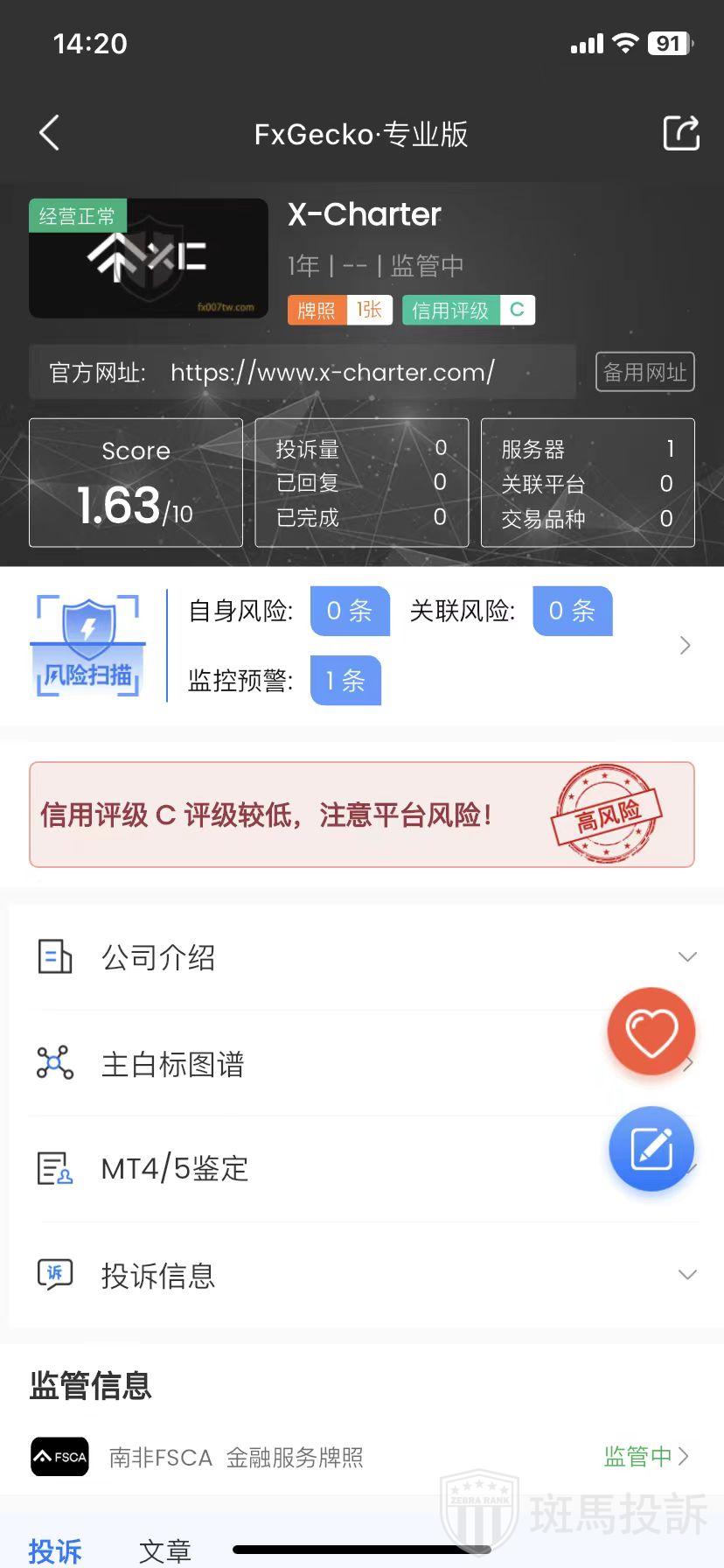Screen dimensions: 724x1568
Task: Expand the 公司介绍 section
Action: 362,957
